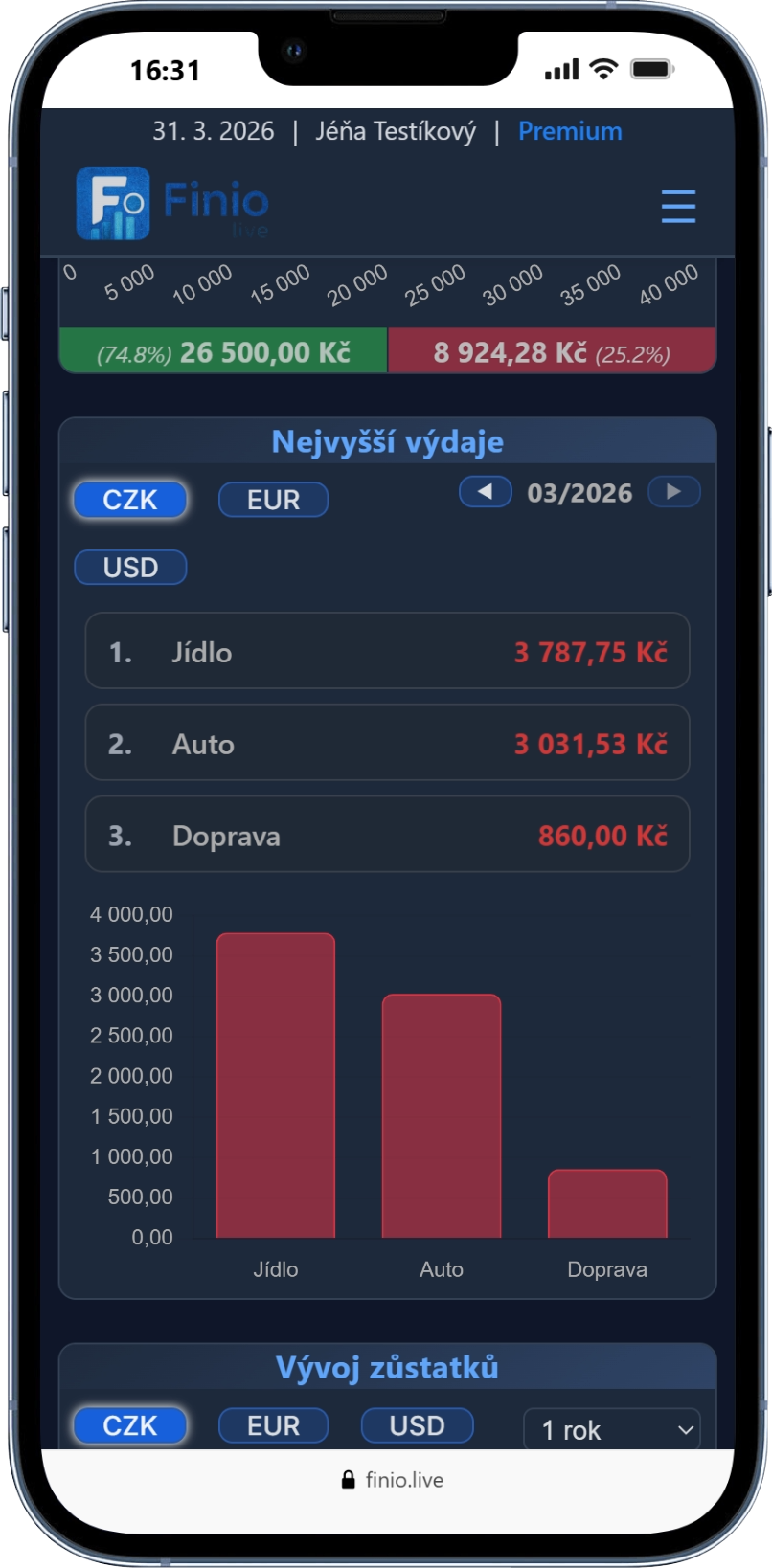Go to the month after 03/2026
Viewport: 772px width, 1568px height.
pos(673,492)
